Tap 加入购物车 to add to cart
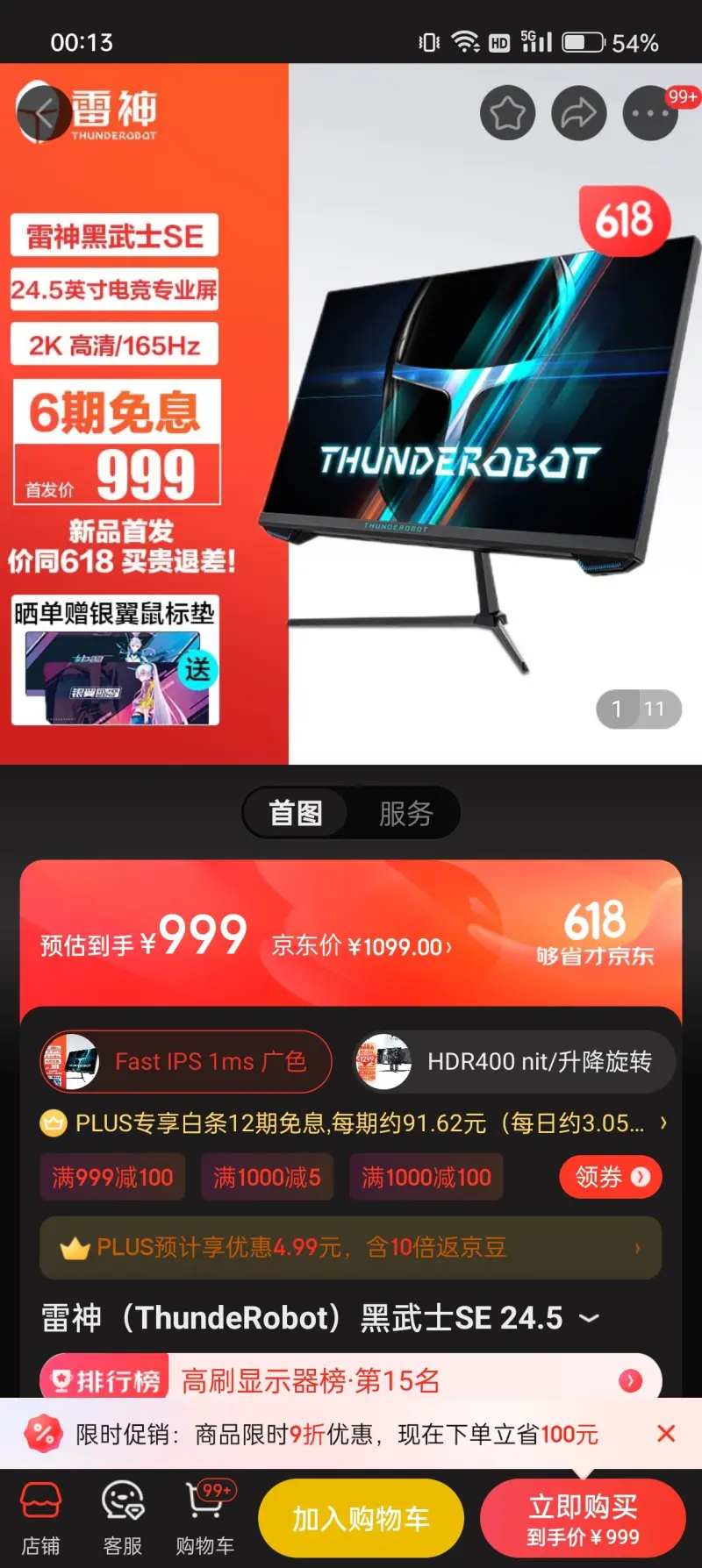The width and height of the screenshot is (702, 1568). [361, 1519]
